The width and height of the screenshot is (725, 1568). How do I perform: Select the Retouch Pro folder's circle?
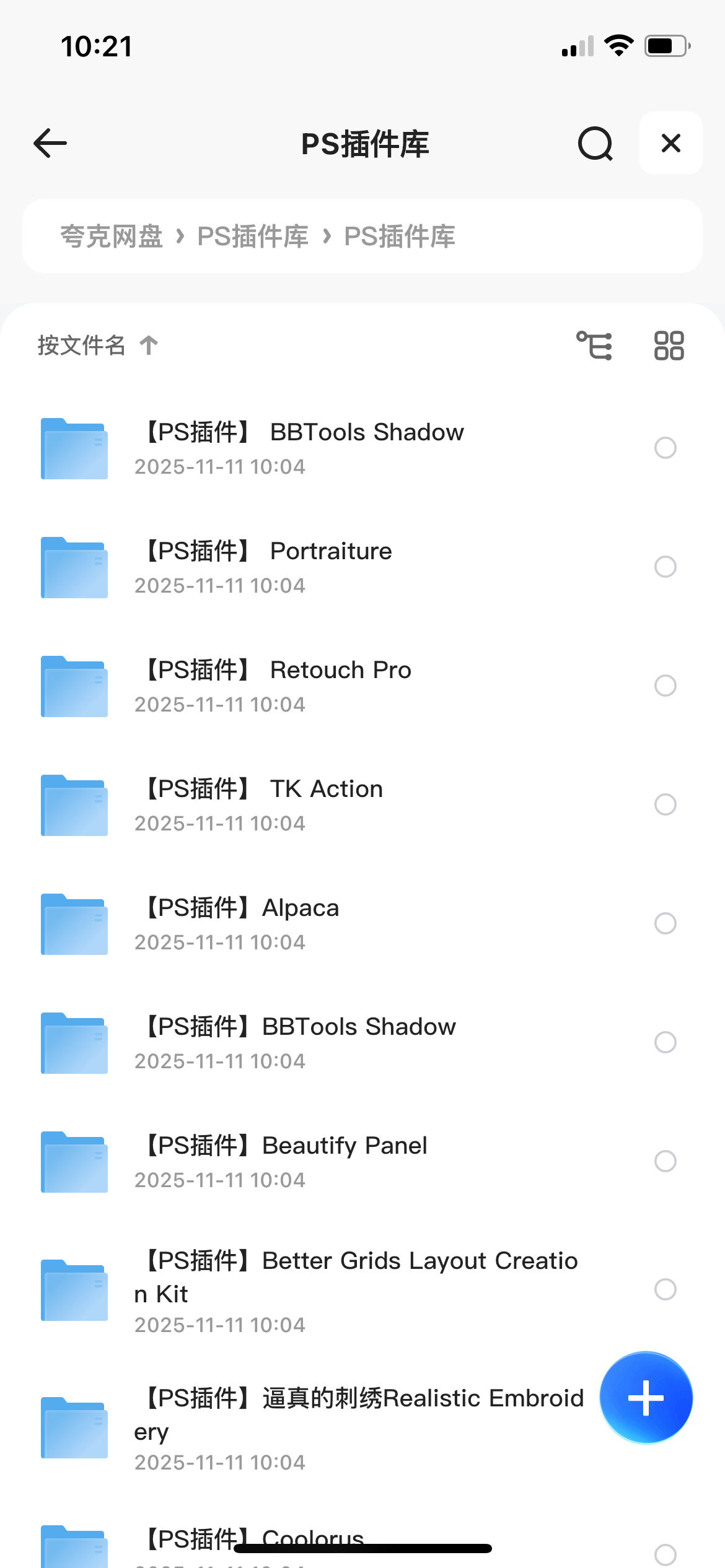pyautogui.click(x=665, y=686)
